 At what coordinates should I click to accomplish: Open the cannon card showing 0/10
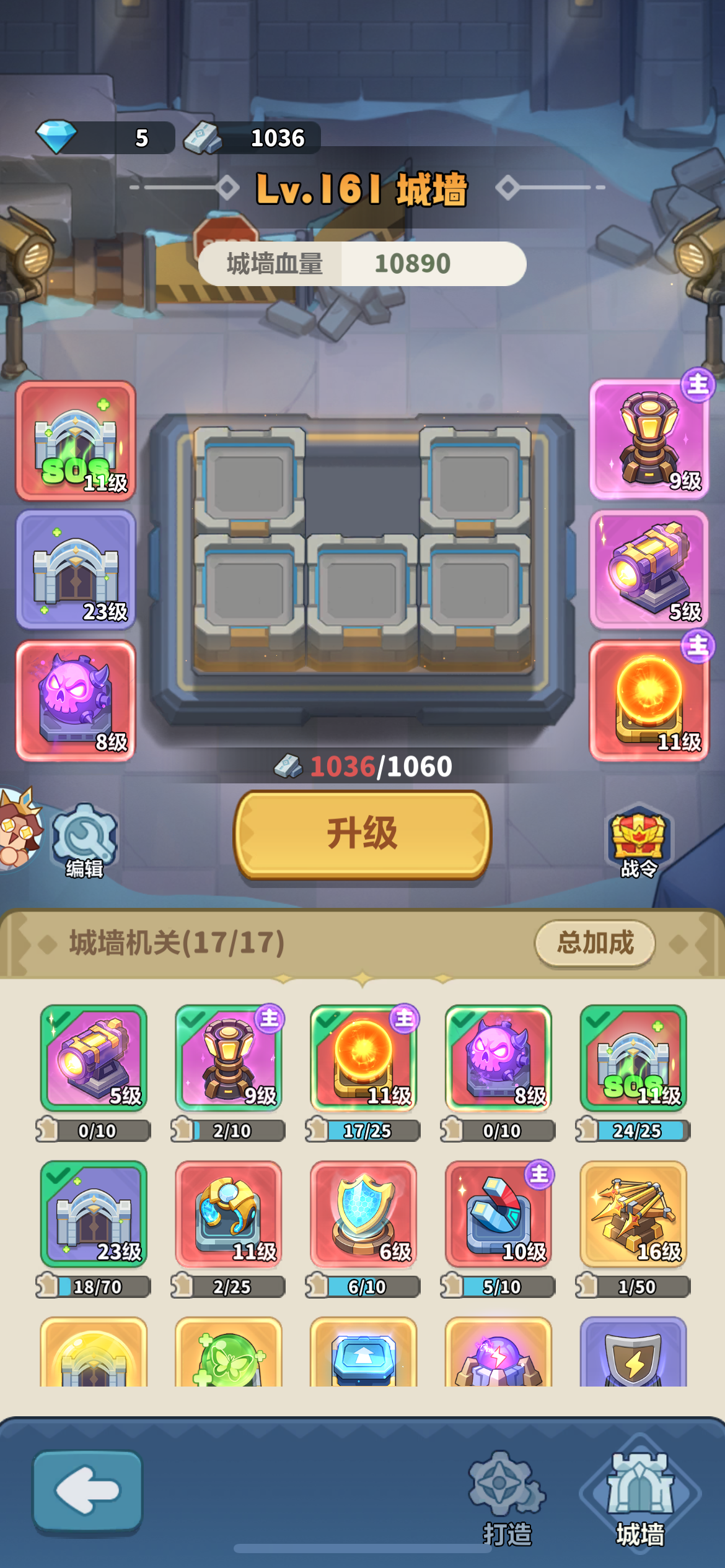[x=94, y=1058]
